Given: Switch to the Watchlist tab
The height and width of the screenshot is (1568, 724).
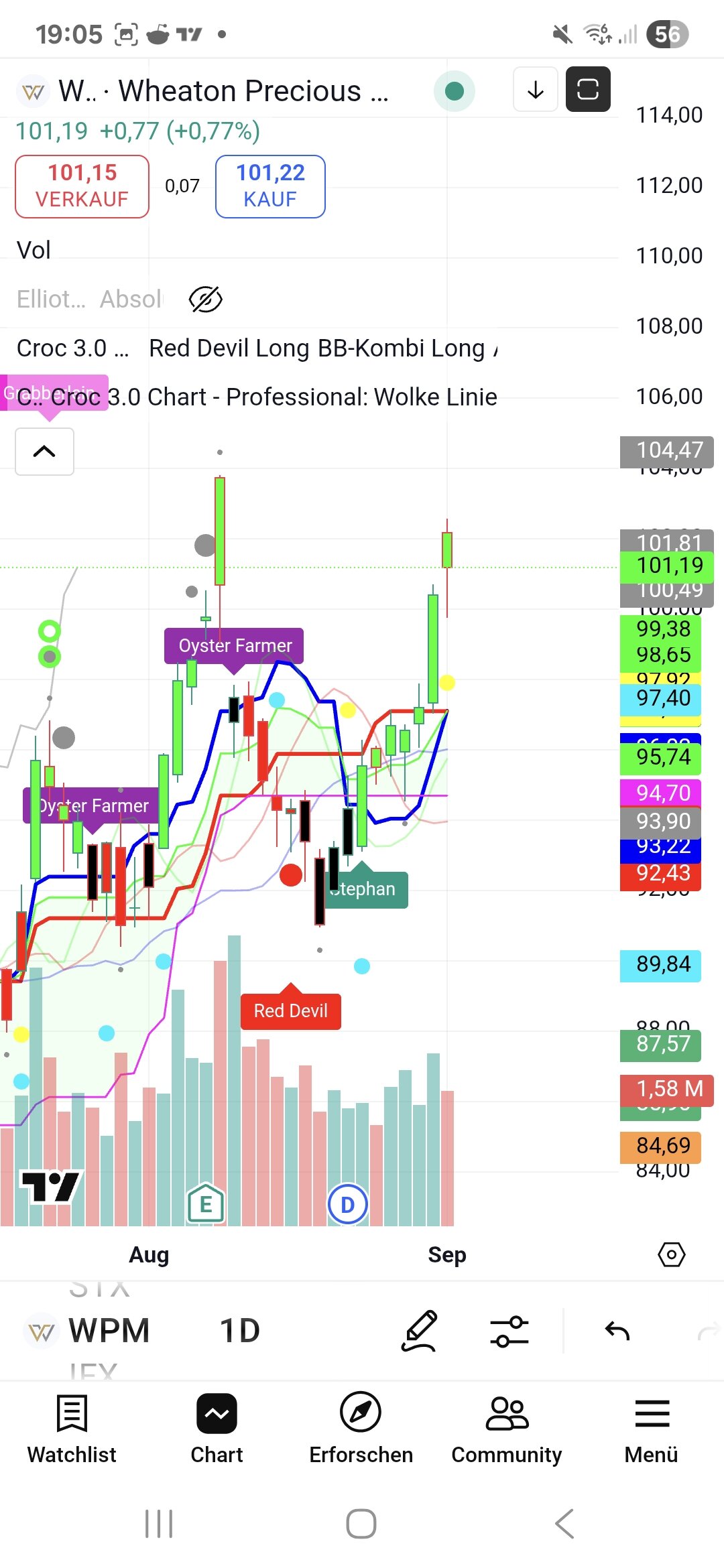Looking at the screenshot, I should 72,1427.
